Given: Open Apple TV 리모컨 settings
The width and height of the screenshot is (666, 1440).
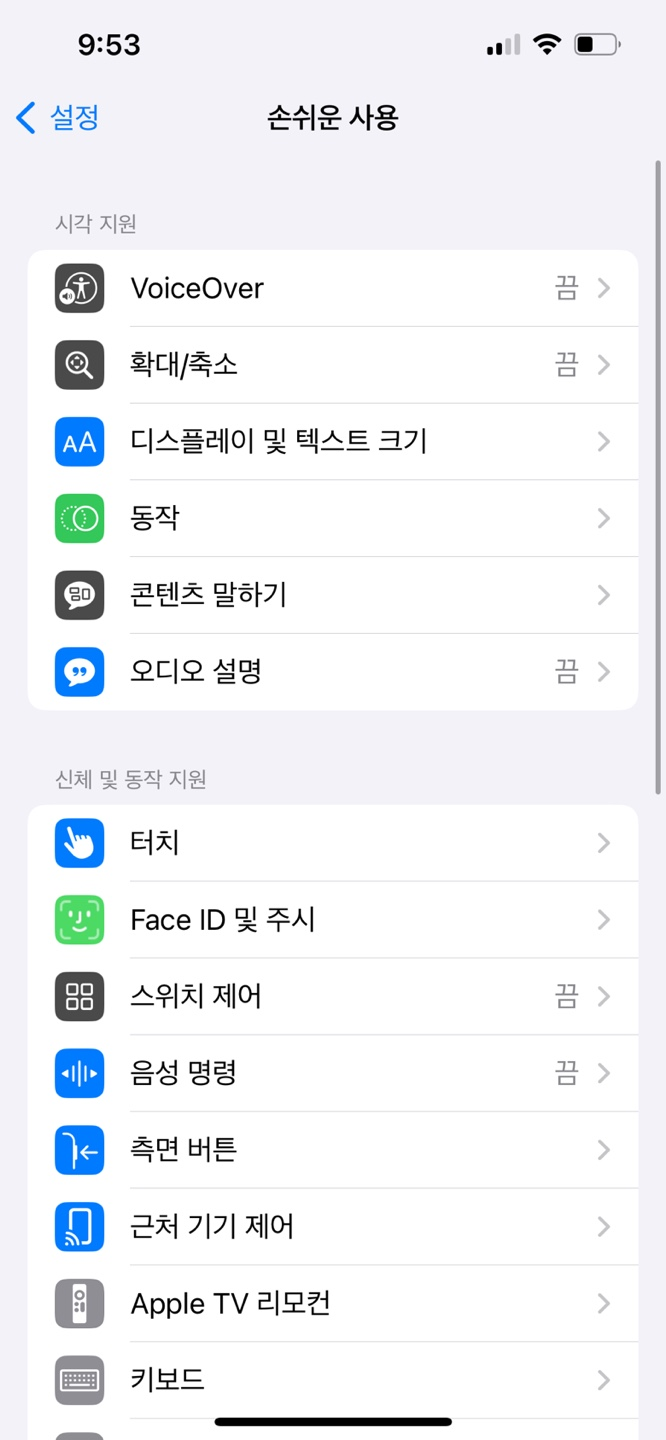Looking at the screenshot, I should point(332,1304).
